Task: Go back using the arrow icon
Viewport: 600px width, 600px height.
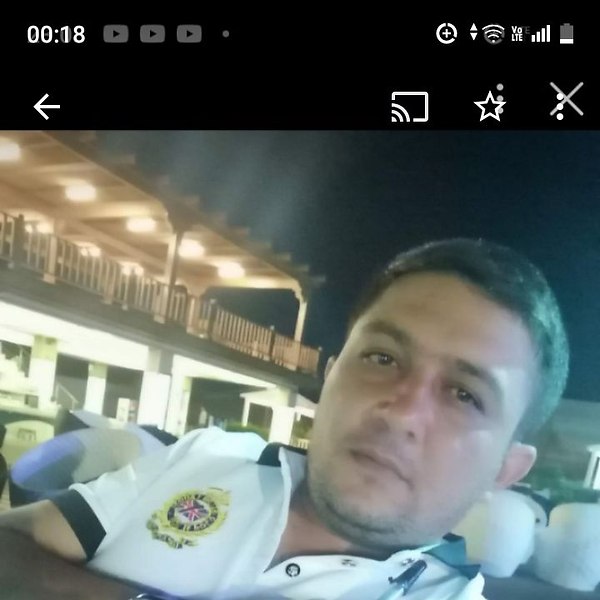Action: (46, 107)
